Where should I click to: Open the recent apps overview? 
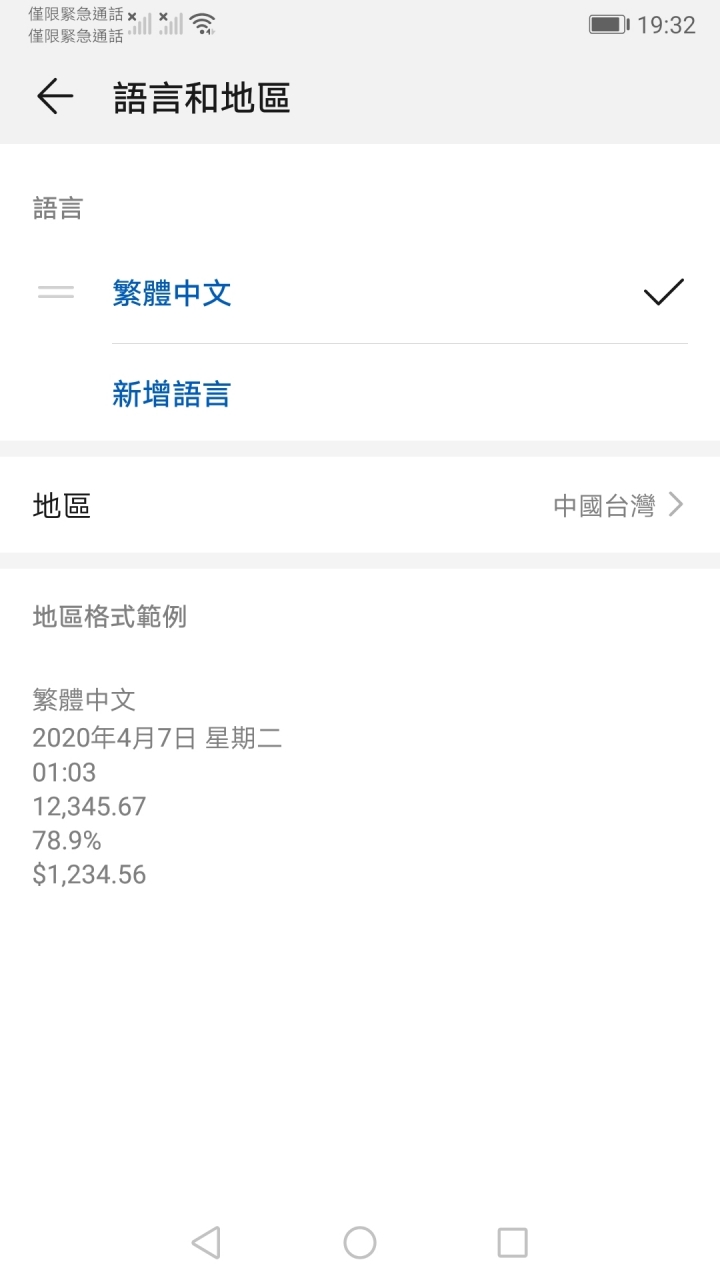coord(512,1242)
